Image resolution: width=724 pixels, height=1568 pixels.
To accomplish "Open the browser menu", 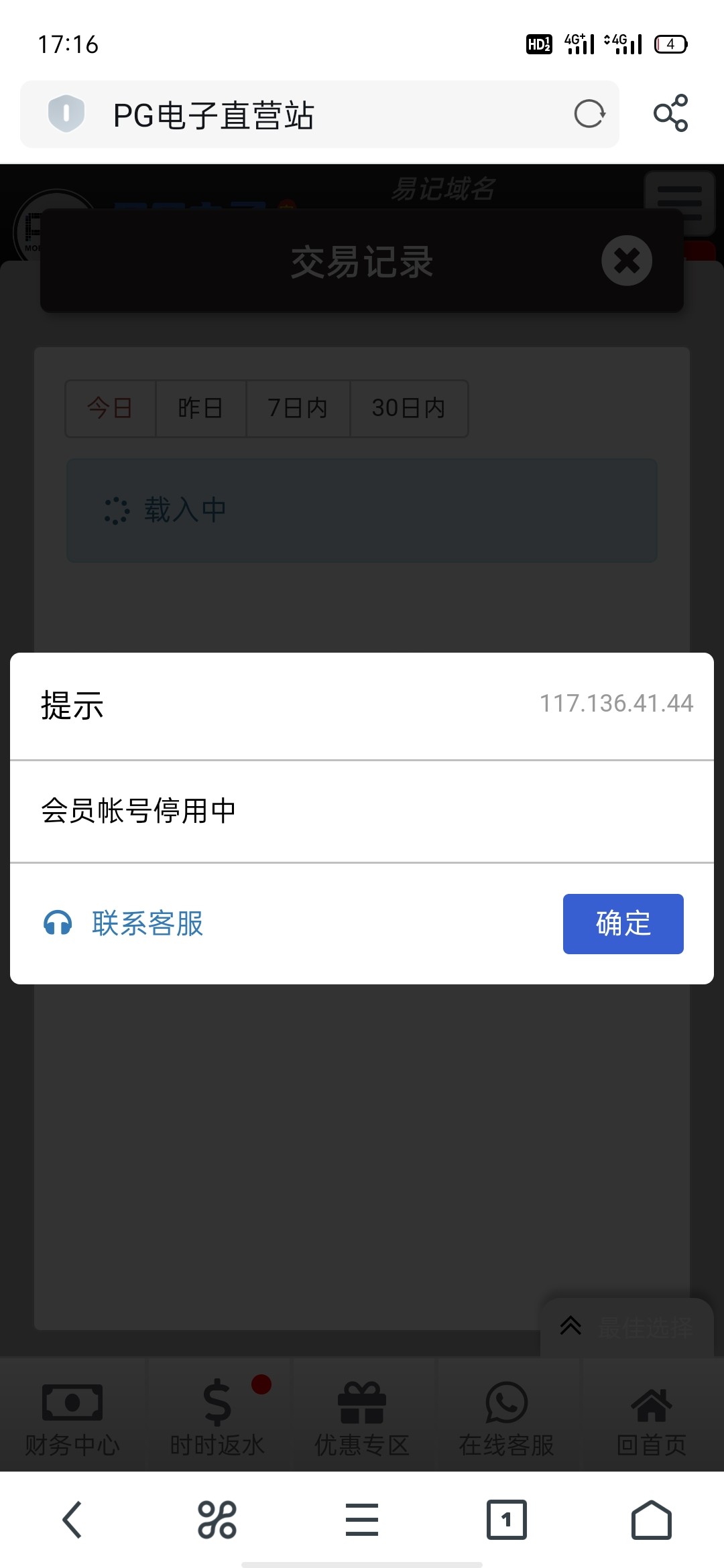I will [362, 1520].
